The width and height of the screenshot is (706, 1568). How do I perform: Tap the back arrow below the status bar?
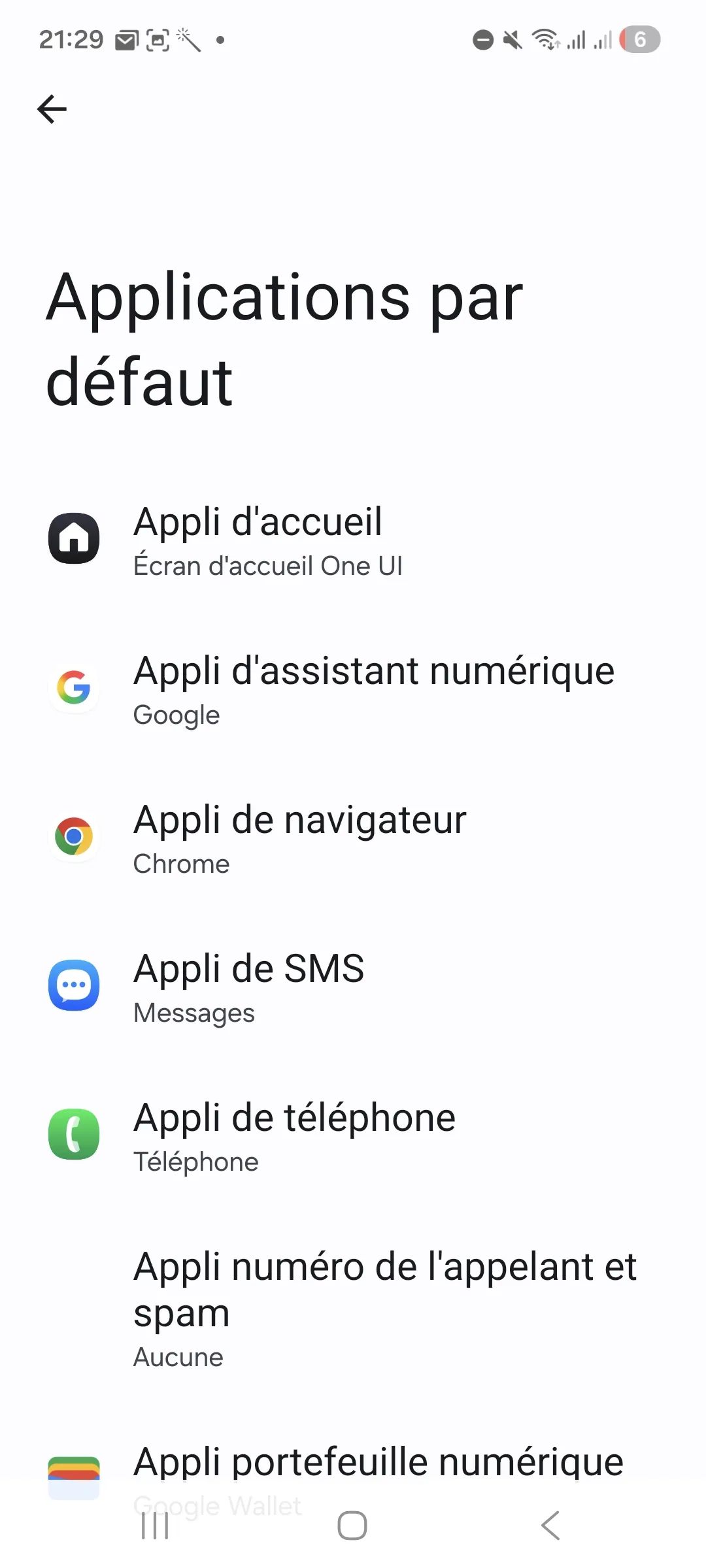[x=52, y=108]
